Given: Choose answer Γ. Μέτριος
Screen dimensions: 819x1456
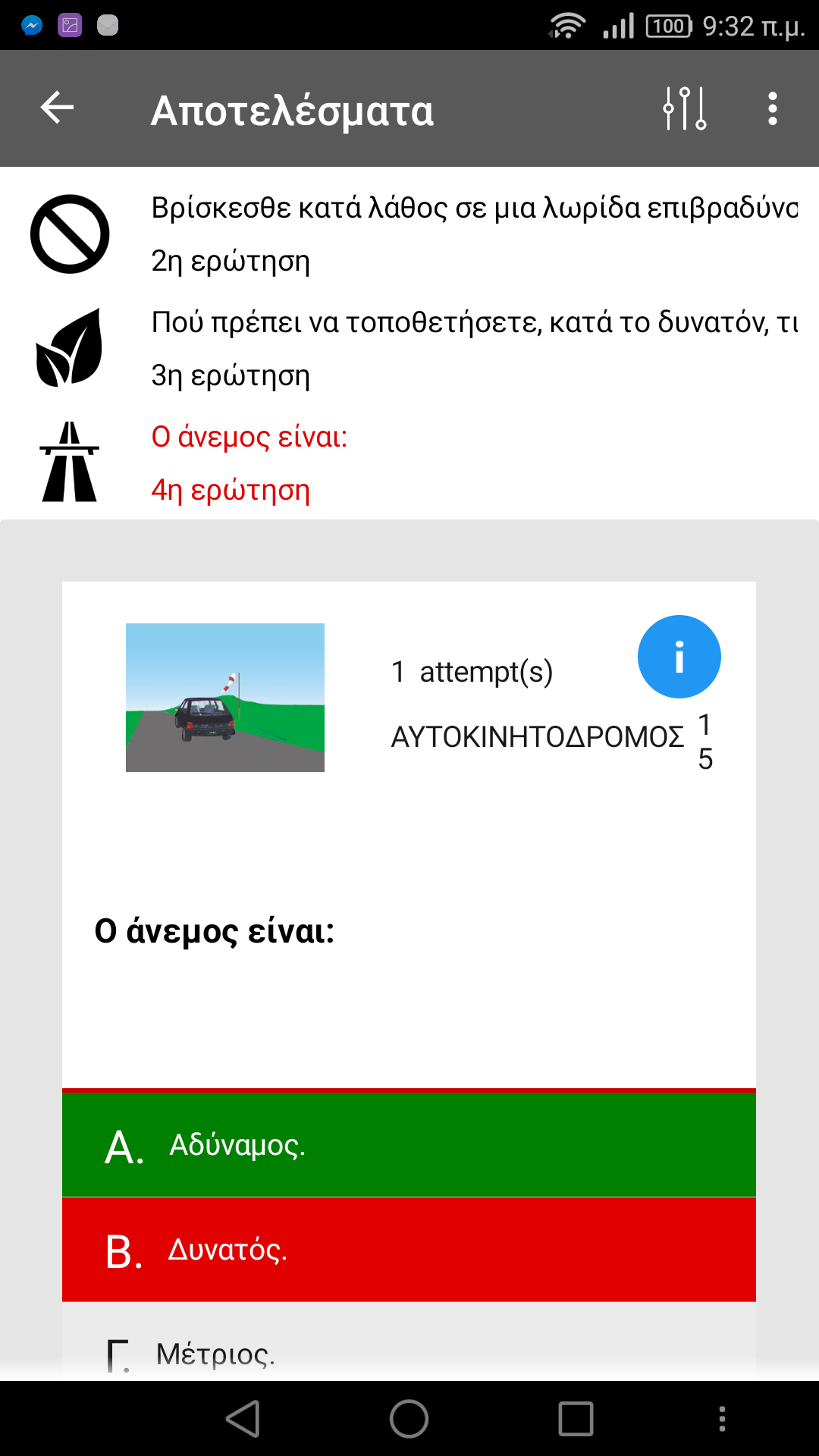Looking at the screenshot, I should pyautogui.click(x=409, y=1351).
